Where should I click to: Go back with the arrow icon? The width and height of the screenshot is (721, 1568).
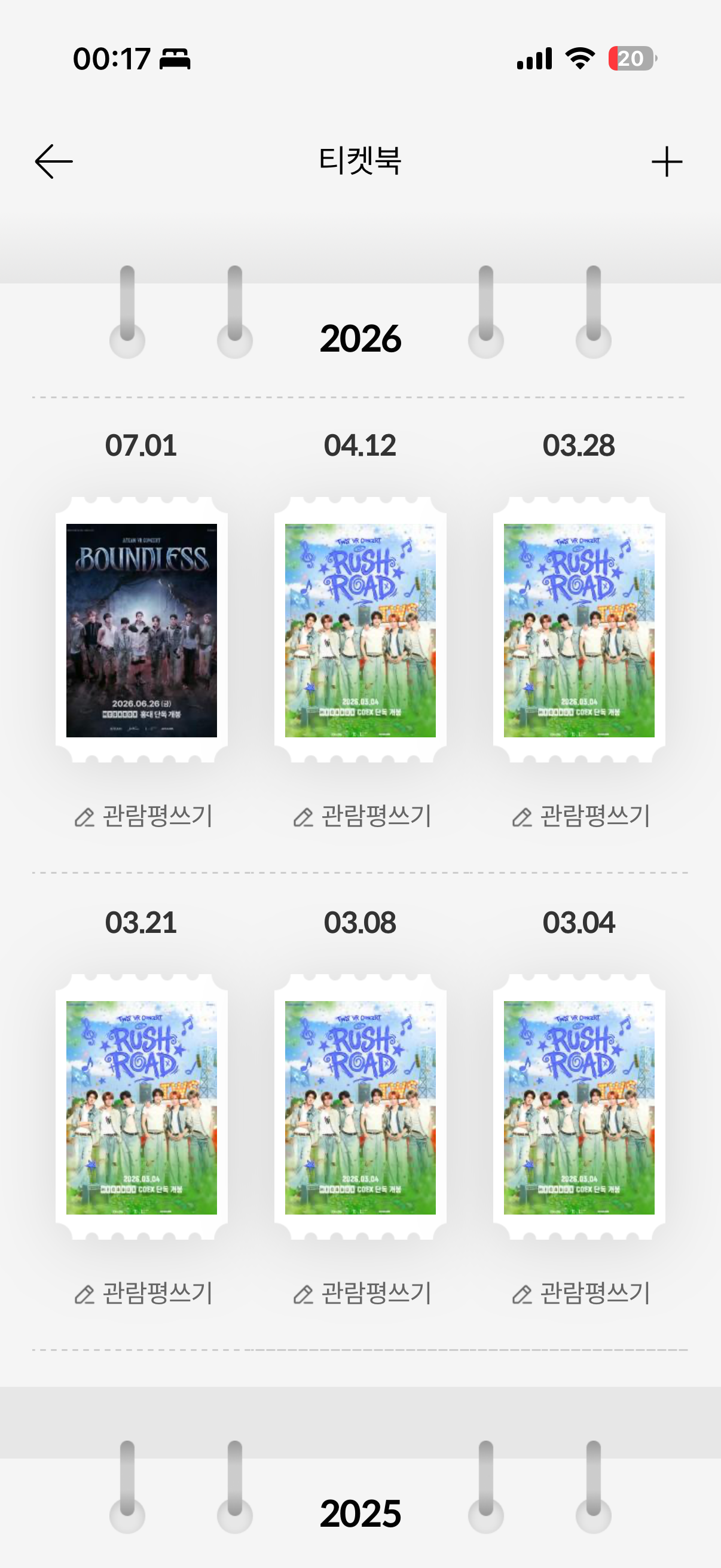click(x=54, y=161)
